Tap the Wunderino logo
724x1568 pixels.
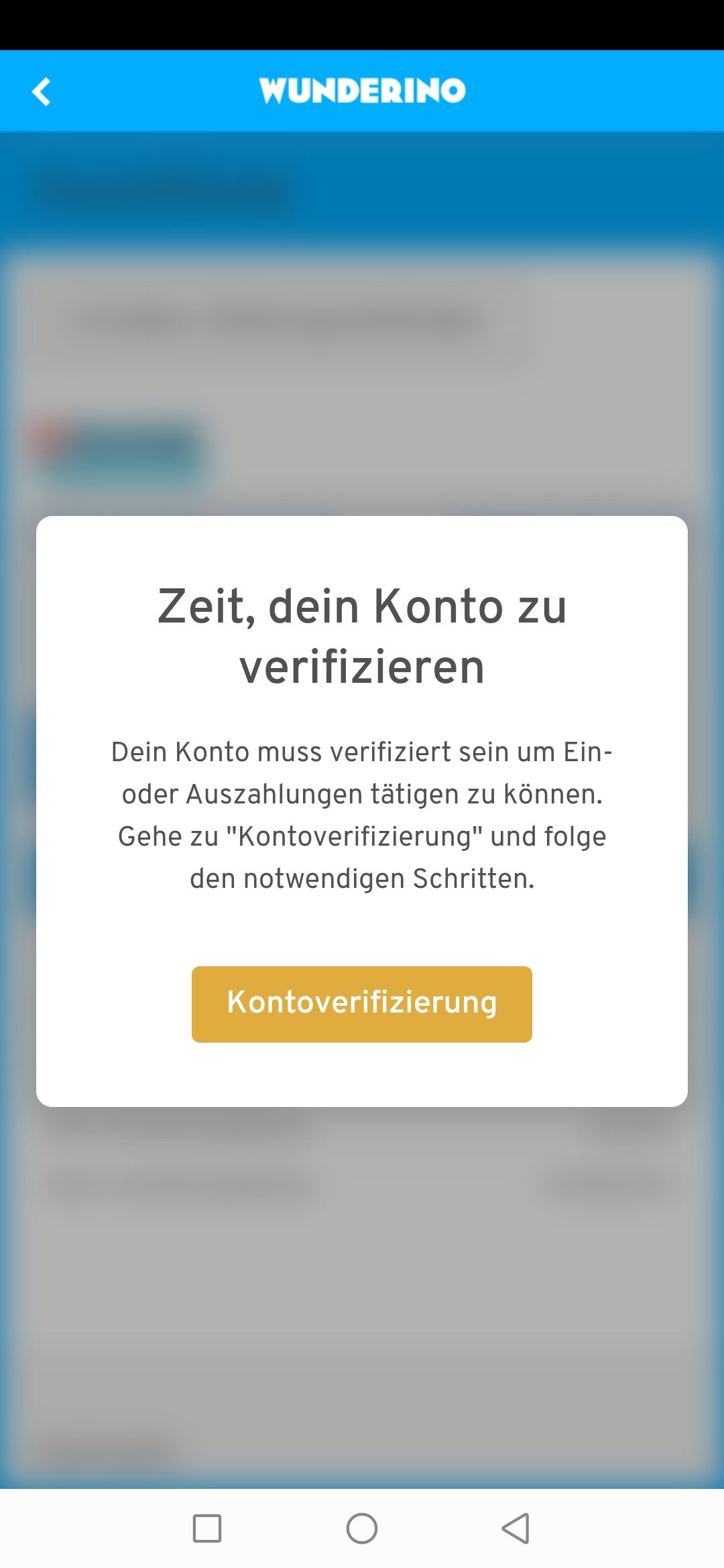pos(362,89)
